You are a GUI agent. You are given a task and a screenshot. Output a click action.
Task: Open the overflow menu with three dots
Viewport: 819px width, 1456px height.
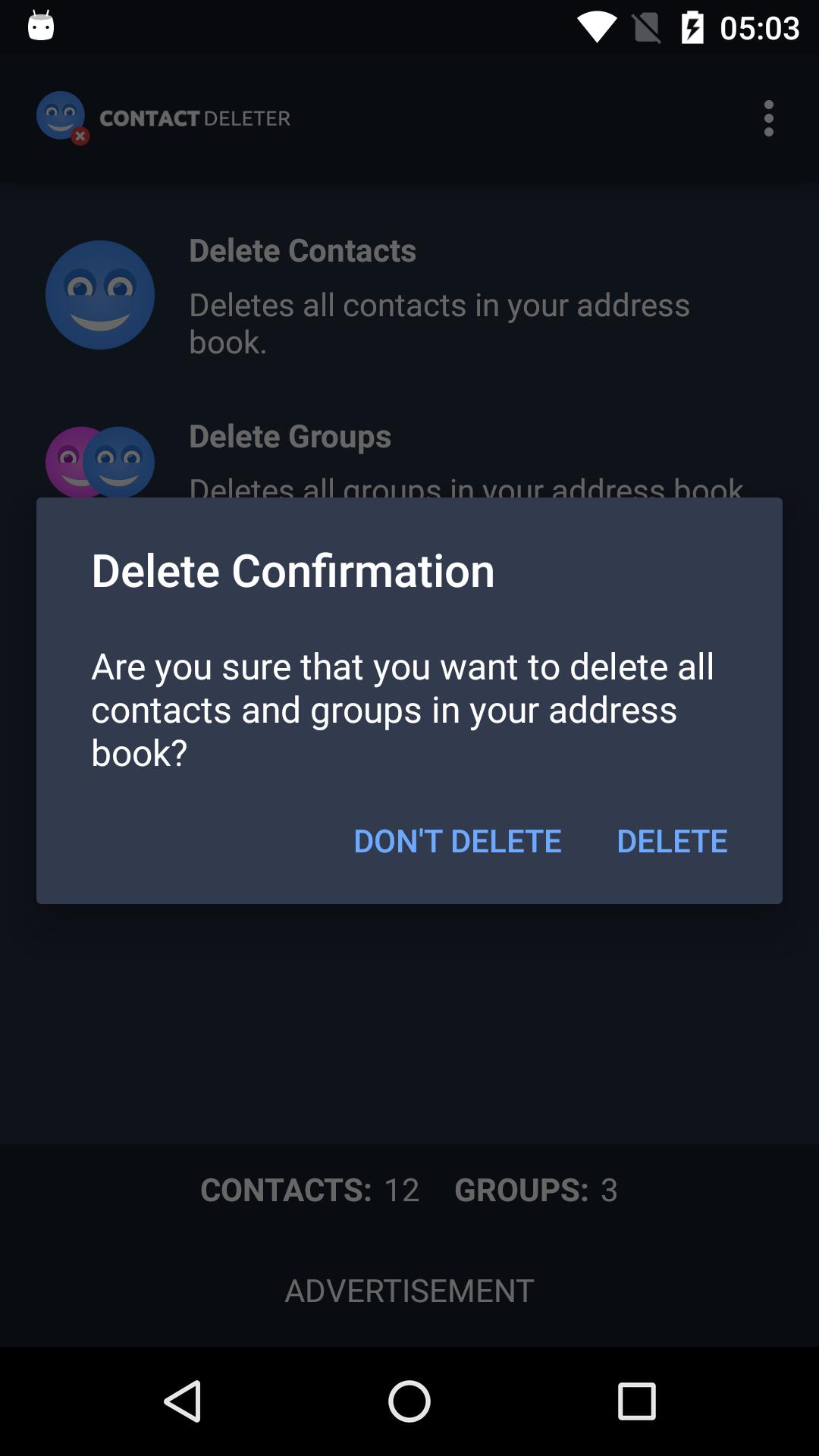coord(769,118)
